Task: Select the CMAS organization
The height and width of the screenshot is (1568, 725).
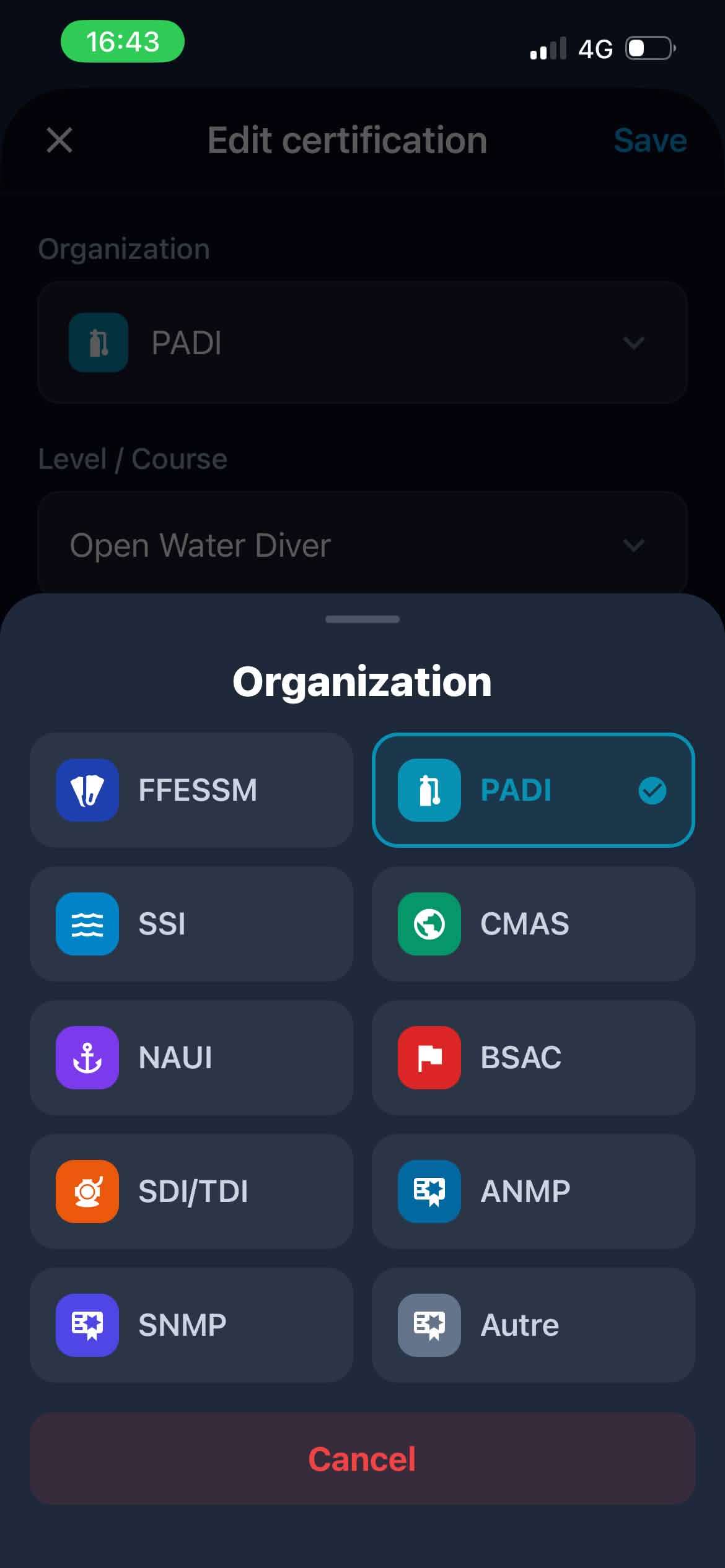Action: 533,924
